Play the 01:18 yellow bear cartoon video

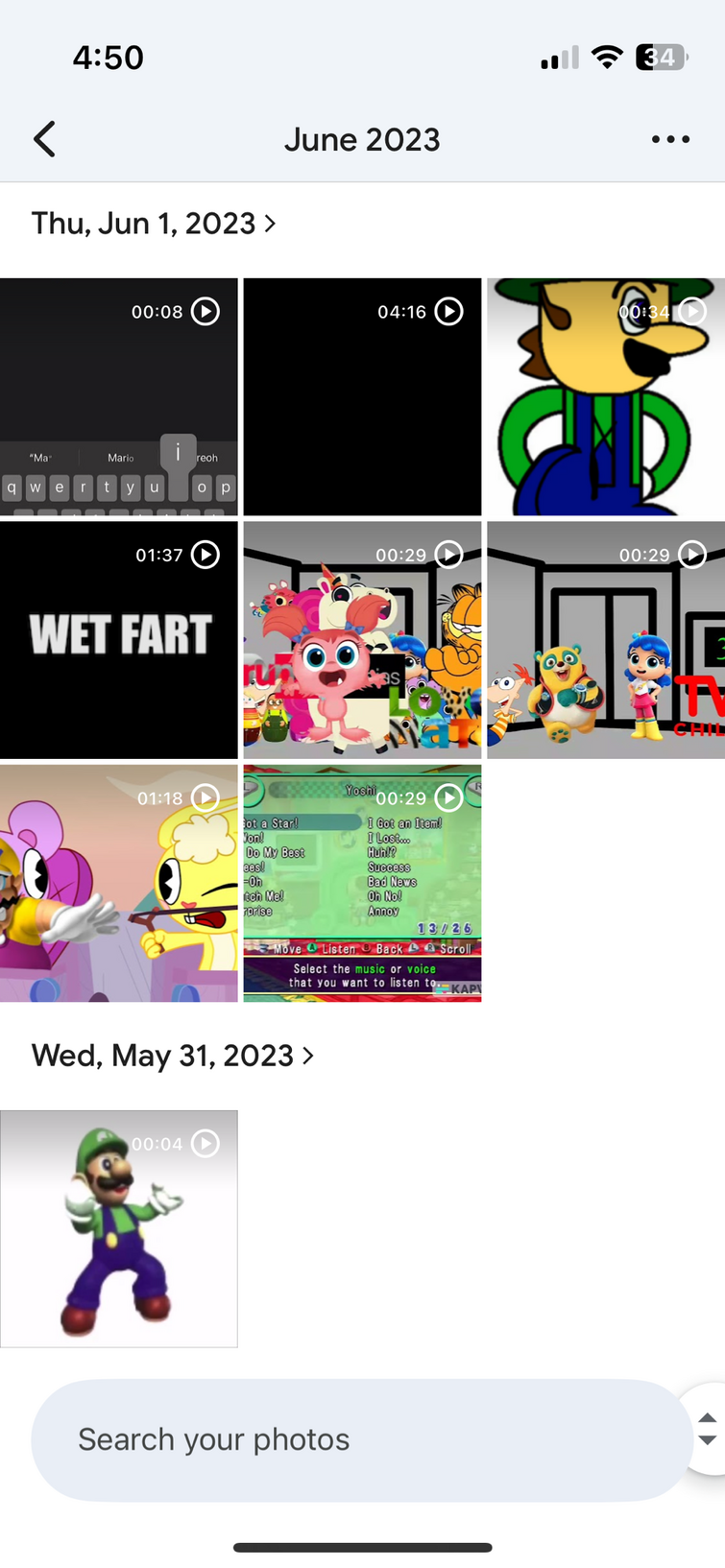pos(119,883)
